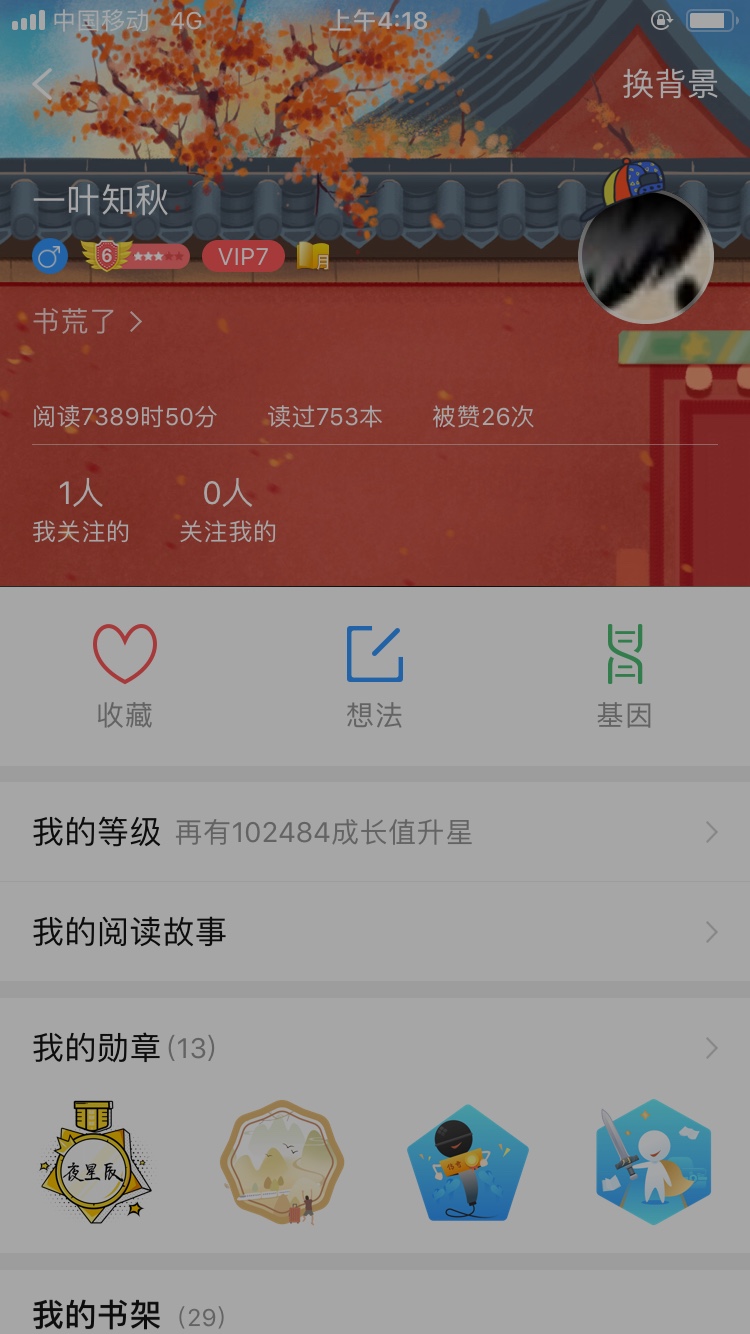Open 基因 reading gene

(x=624, y=675)
